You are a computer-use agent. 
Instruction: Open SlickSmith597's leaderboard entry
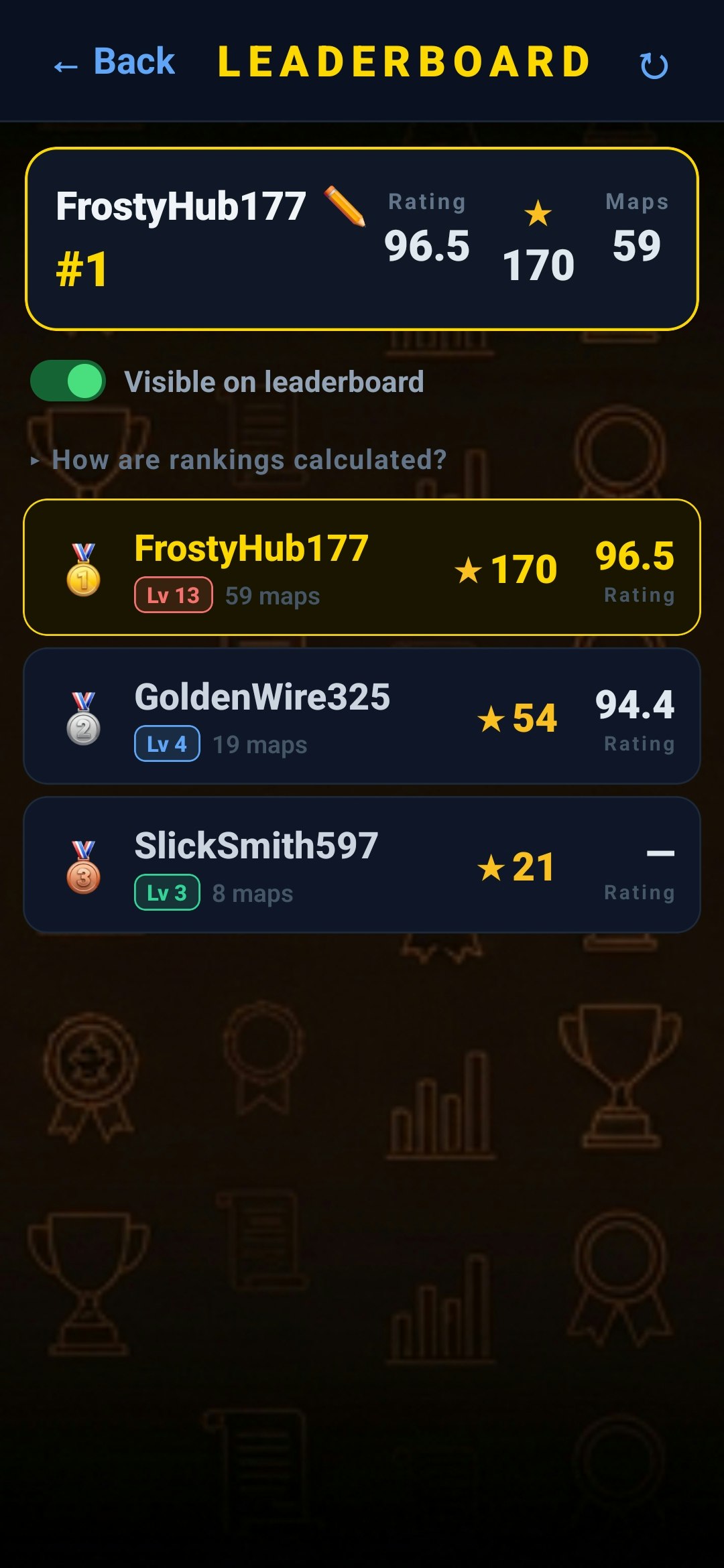tap(362, 865)
